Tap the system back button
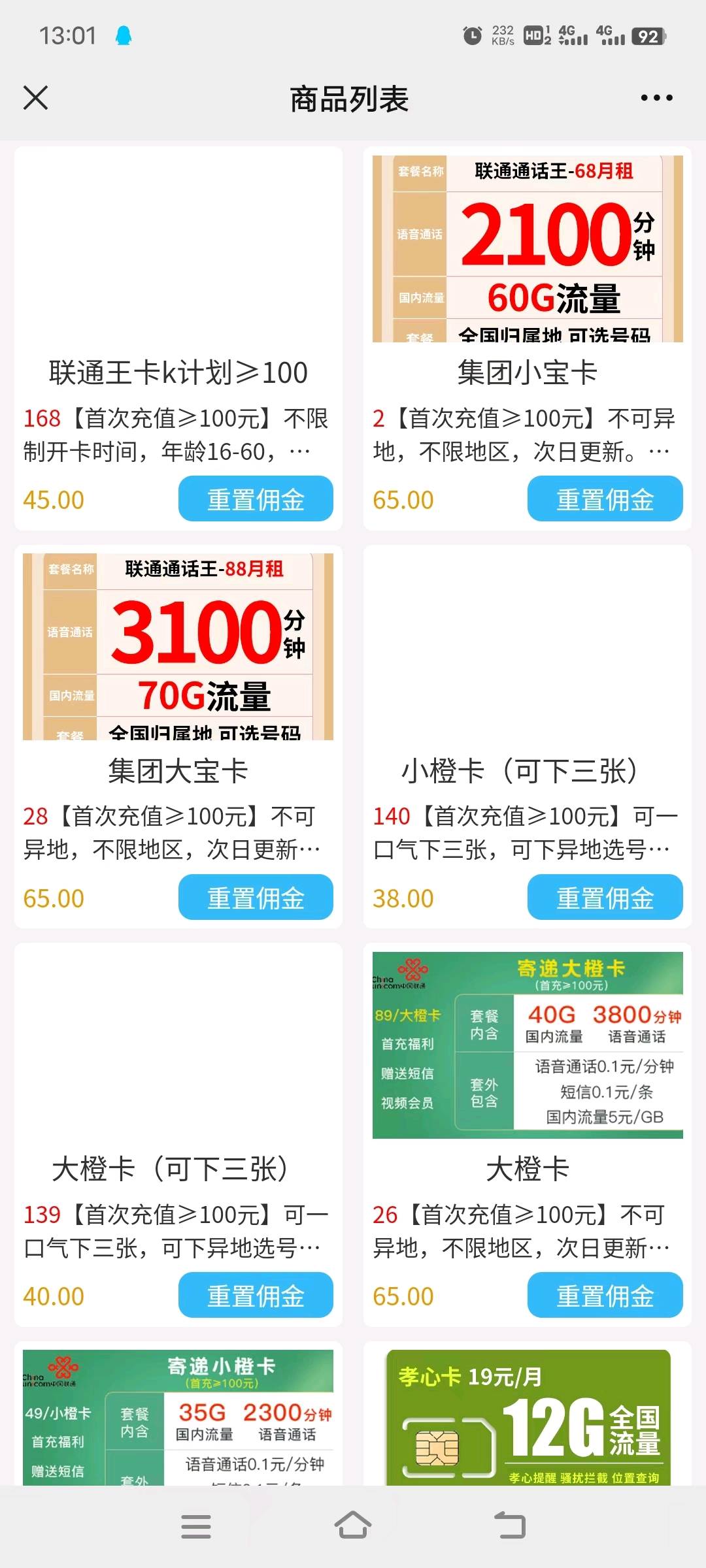 tap(510, 1526)
